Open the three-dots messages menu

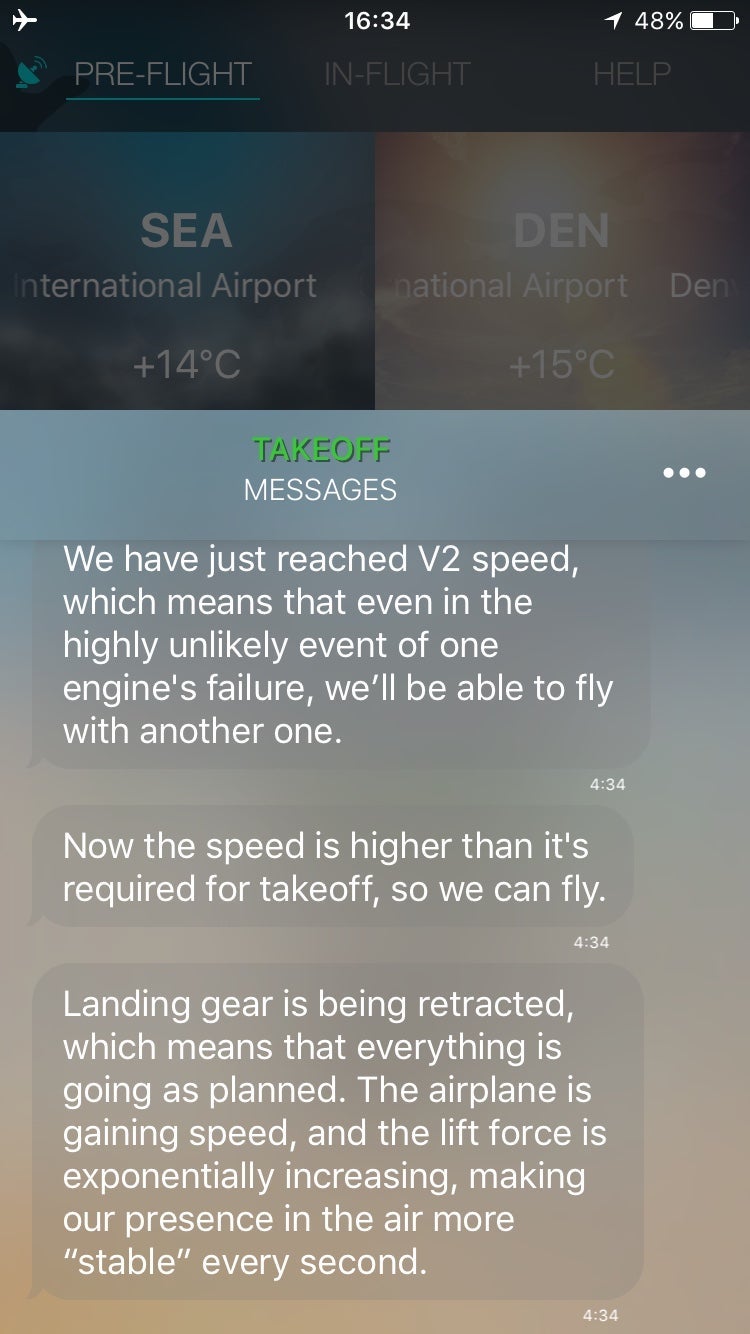coord(684,473)
